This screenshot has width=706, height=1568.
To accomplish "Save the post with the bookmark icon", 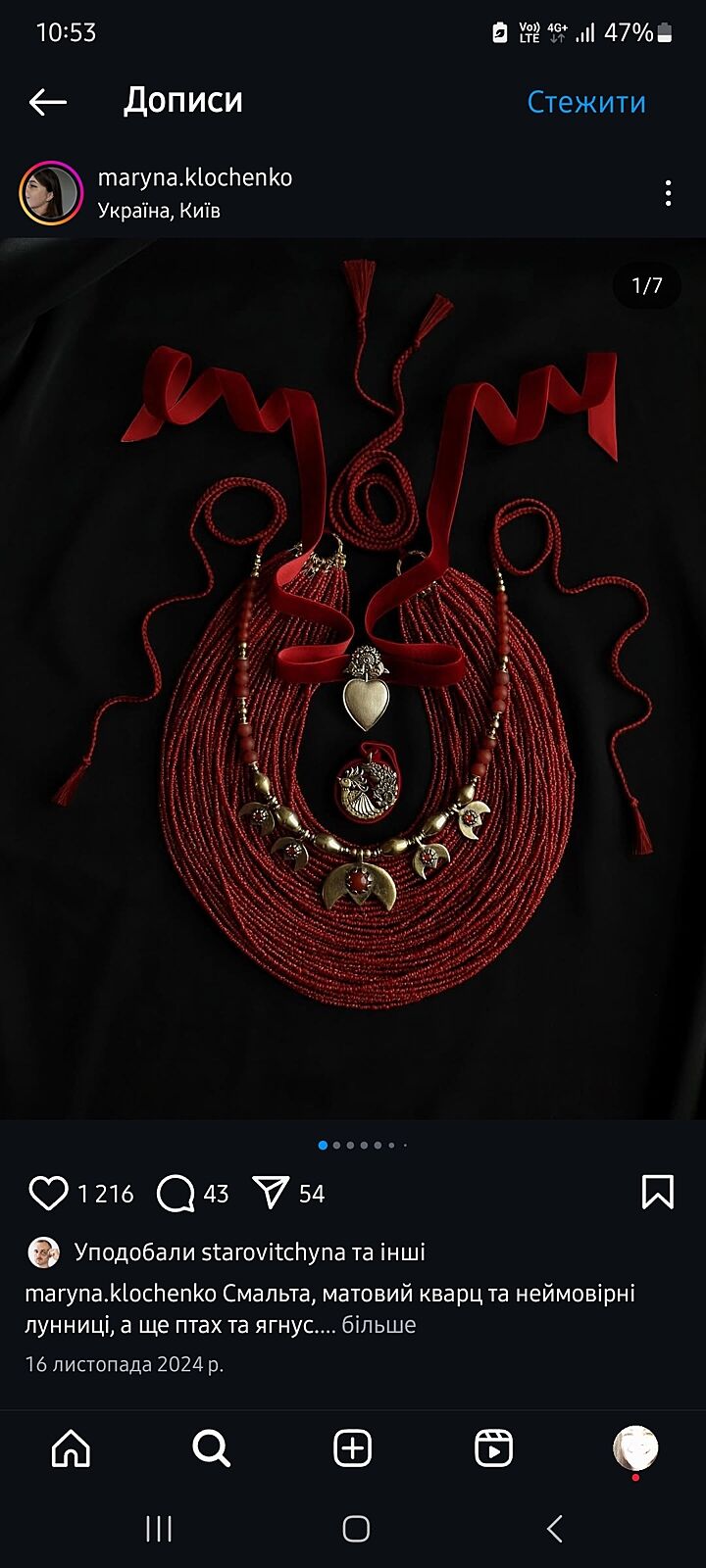I will (x=657, y=1193).
